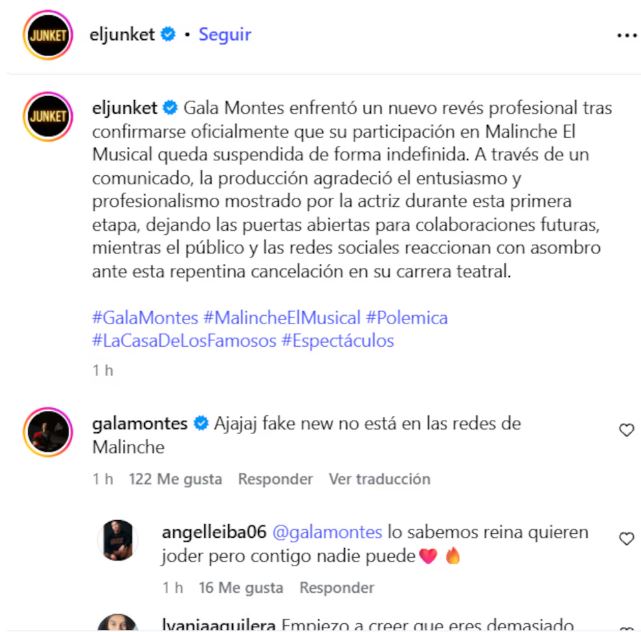Open the #Polemica hashtag

click(407, 318)
